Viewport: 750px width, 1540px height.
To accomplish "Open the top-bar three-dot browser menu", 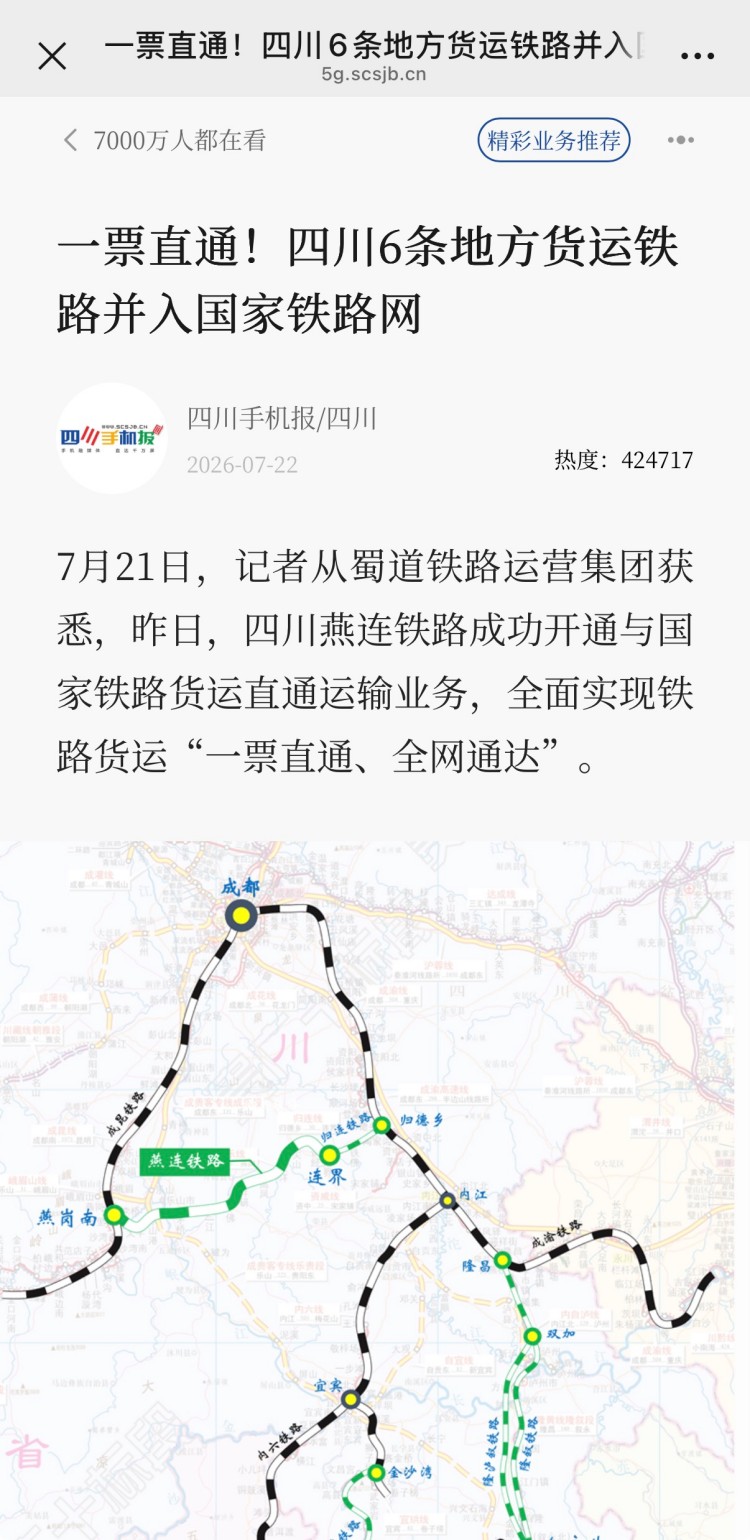I will 697,56.
